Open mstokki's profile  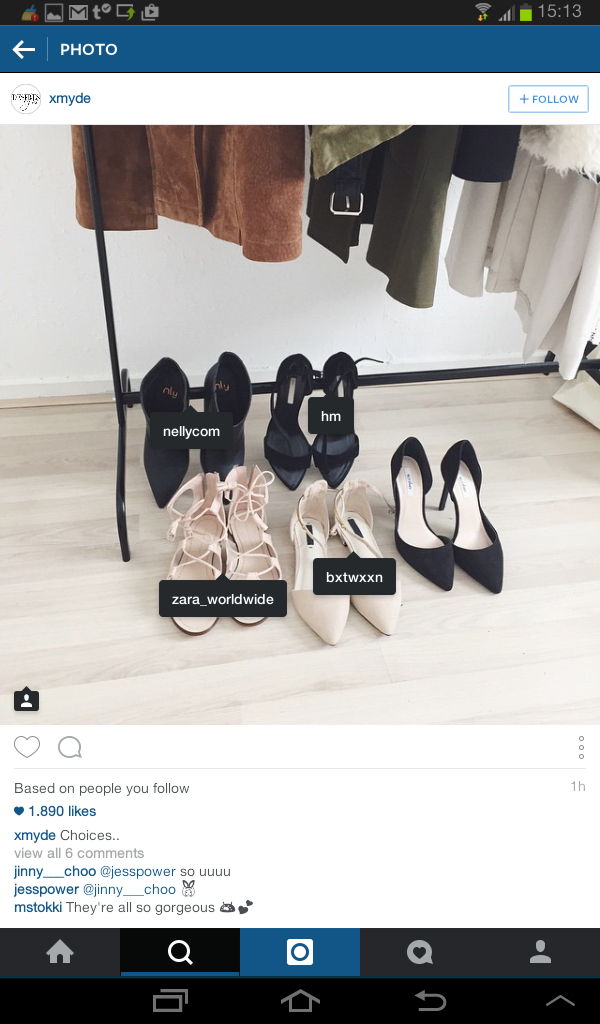click(x=38, y=907)
